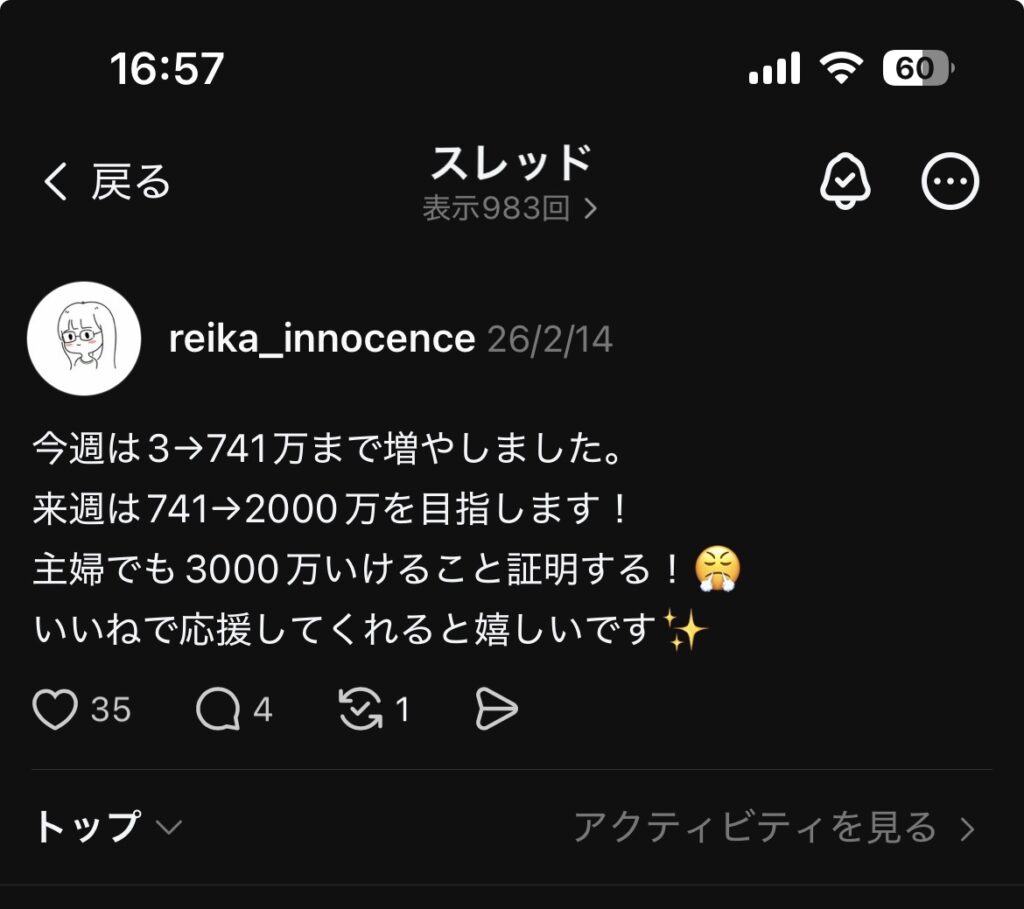Open アクティビティを見る activity view
Screen dimensions: 1024x909
tap(772, 828)
